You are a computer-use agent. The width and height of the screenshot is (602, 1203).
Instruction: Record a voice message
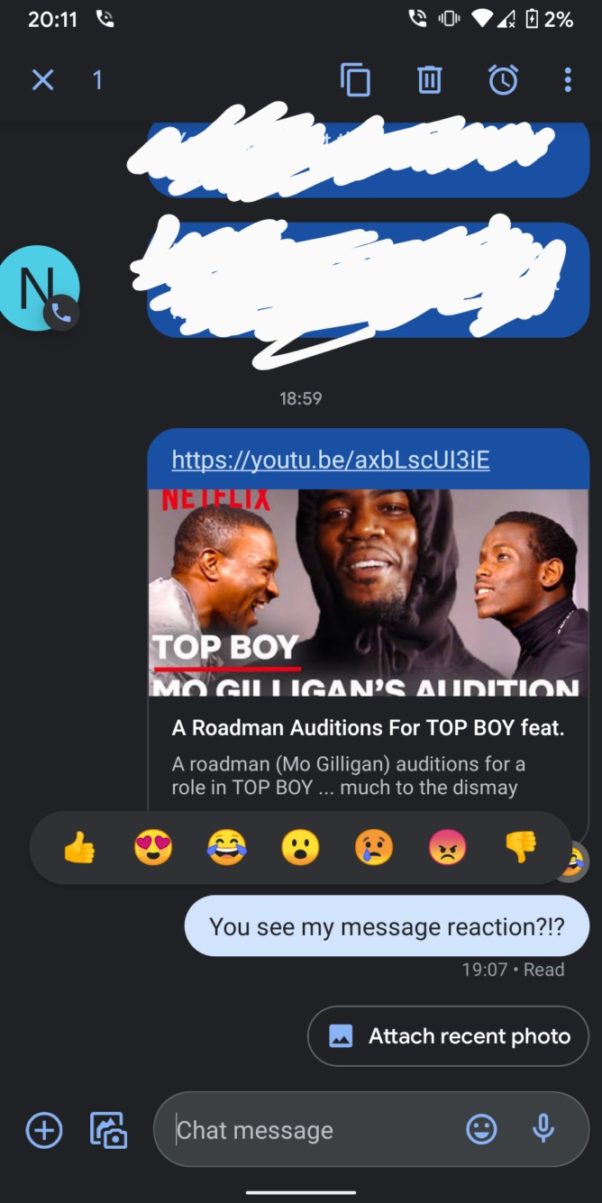click(x=543, y=1130)
